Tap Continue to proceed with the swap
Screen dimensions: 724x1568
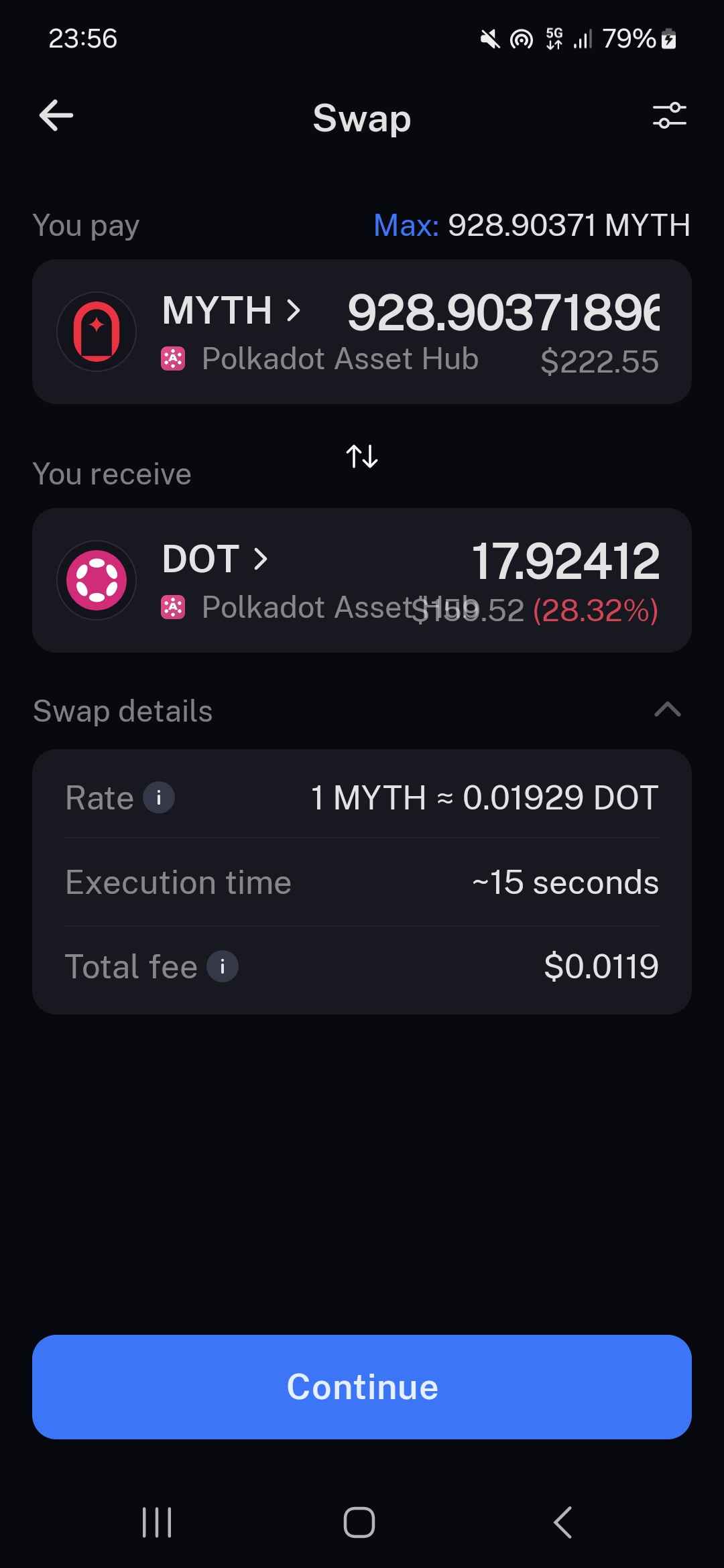[x=362, y=1386]
